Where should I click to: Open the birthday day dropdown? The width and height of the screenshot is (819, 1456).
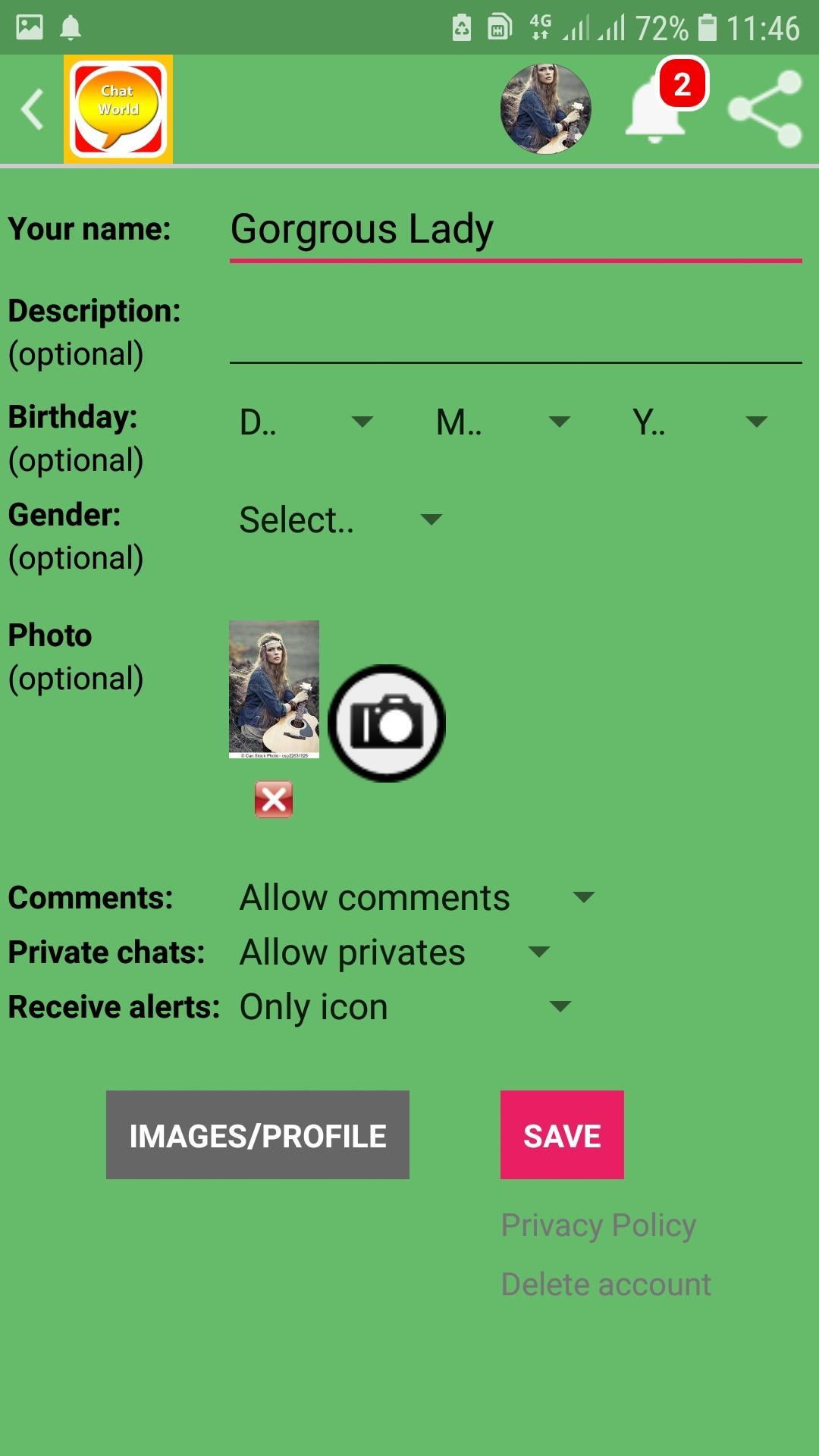click(306, 422)
